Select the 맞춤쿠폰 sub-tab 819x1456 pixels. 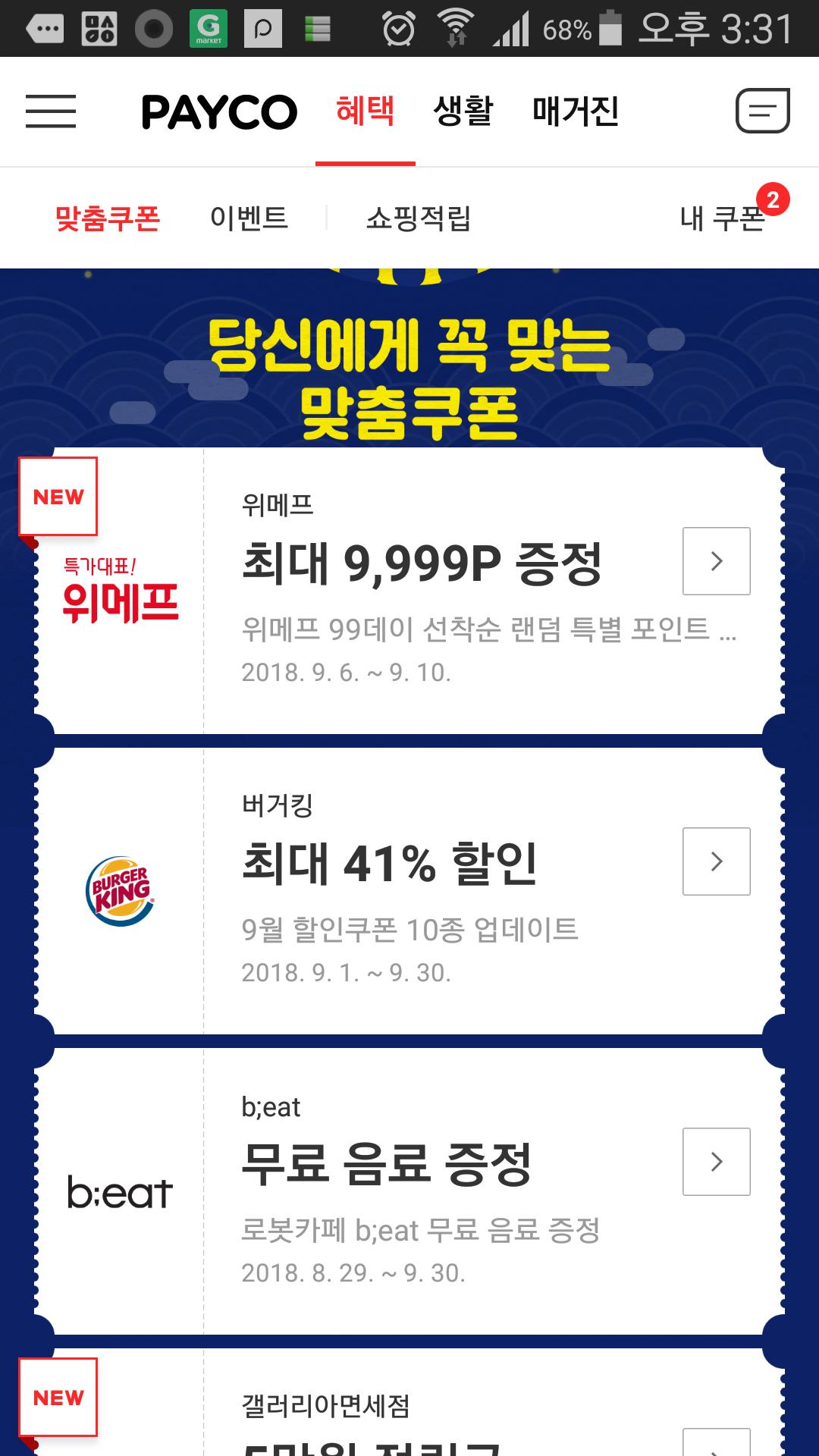click(x=108, y=218)
